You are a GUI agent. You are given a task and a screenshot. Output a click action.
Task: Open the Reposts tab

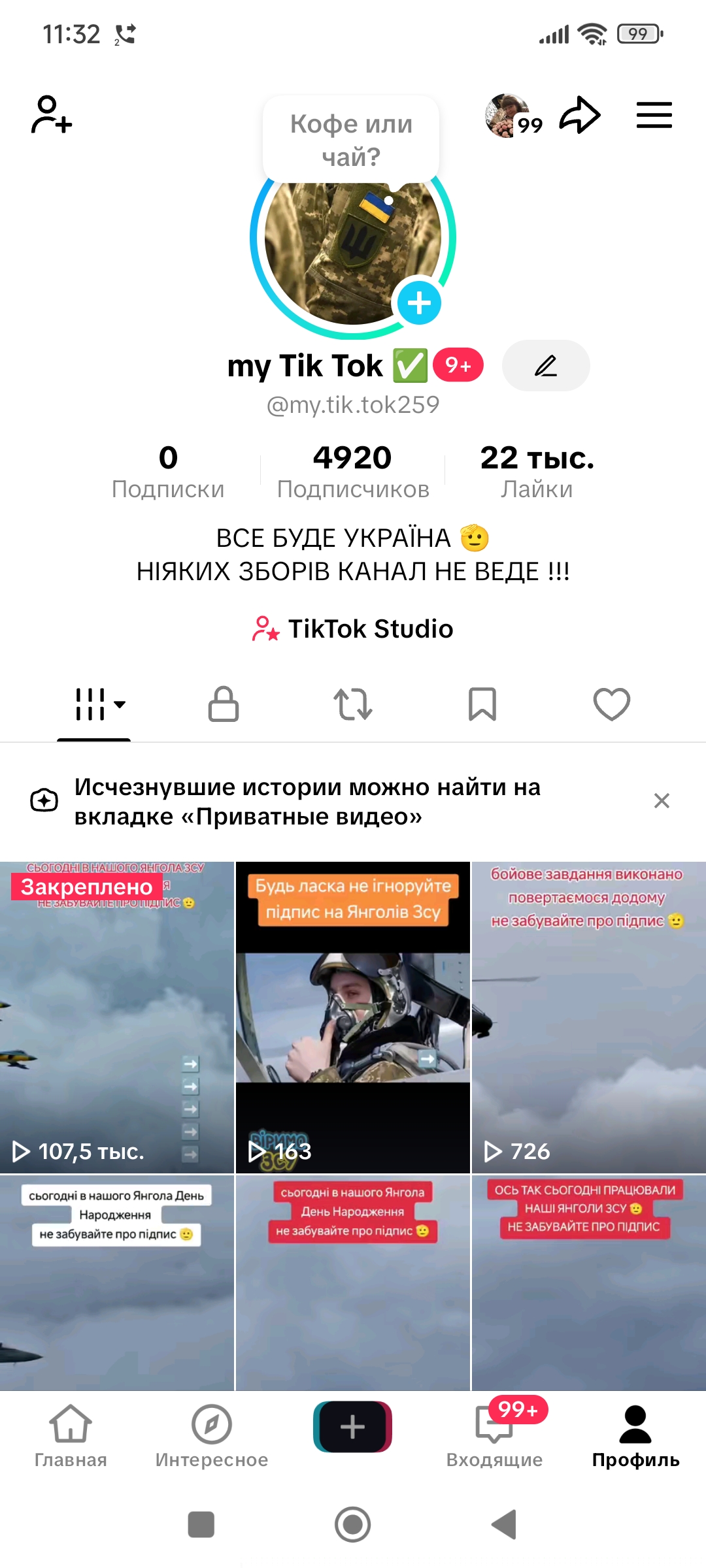[x=353, y=704]
